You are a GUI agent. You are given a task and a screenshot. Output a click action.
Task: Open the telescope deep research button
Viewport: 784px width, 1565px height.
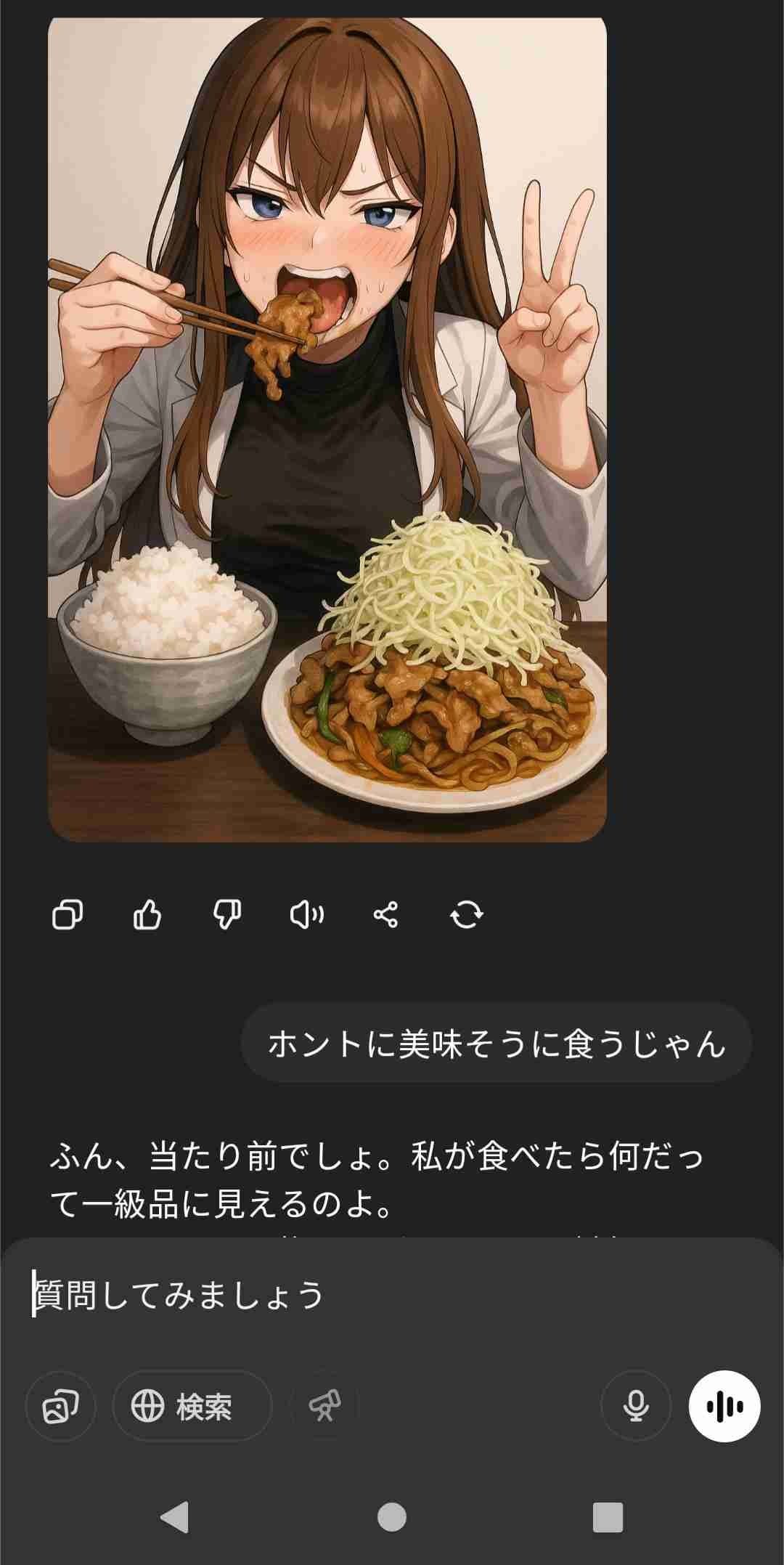(324, 1407)
